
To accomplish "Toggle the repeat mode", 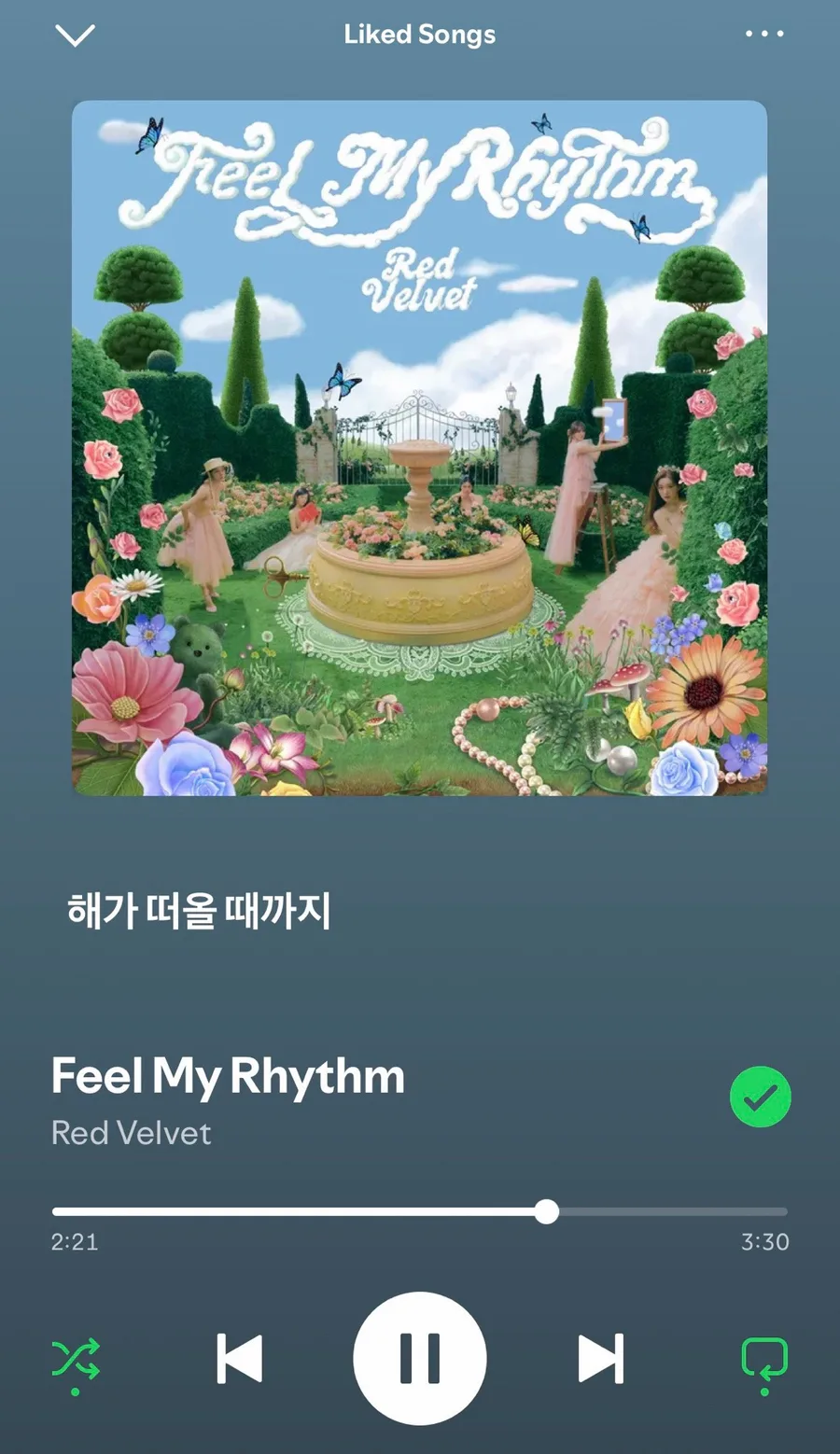I will 764,1360.
